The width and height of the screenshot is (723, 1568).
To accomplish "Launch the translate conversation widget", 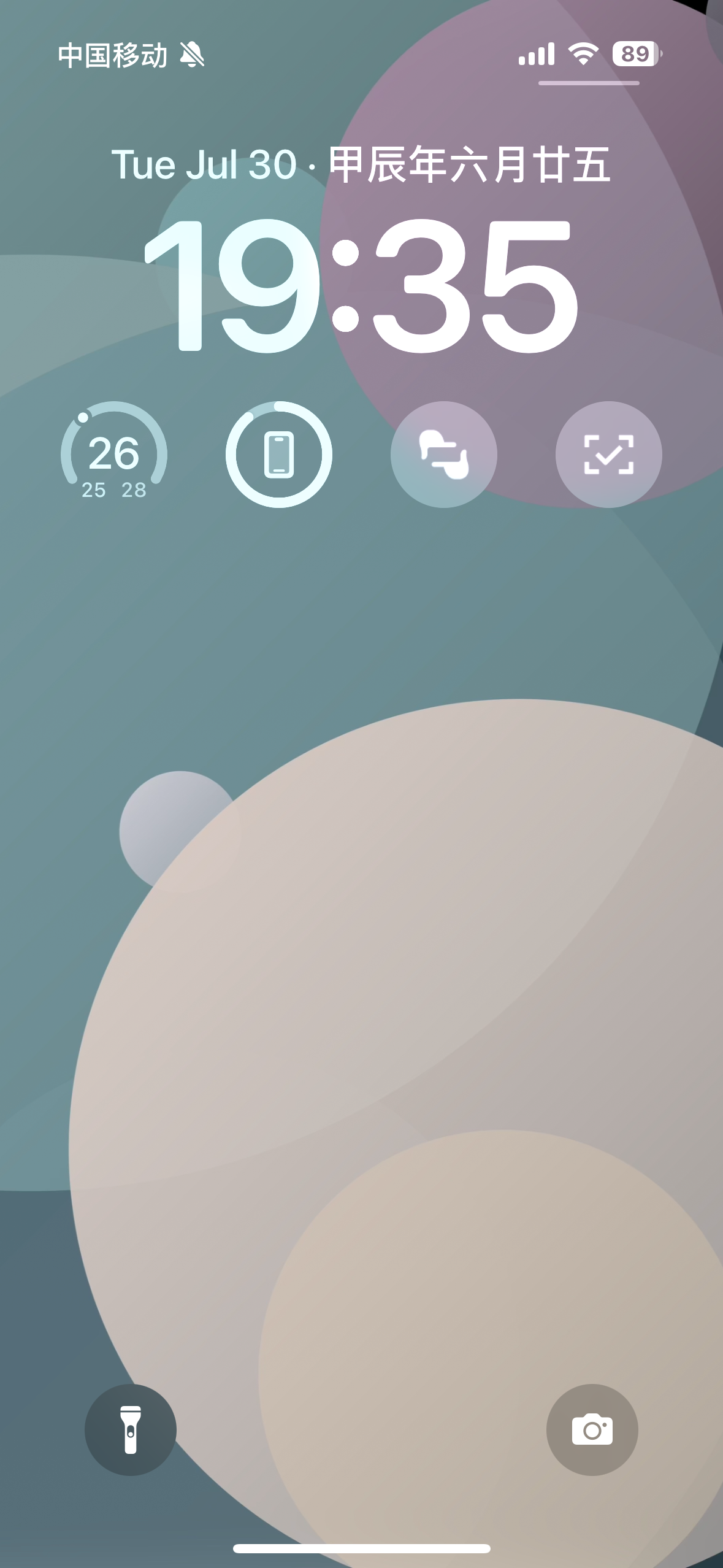I will click(443, 454).
